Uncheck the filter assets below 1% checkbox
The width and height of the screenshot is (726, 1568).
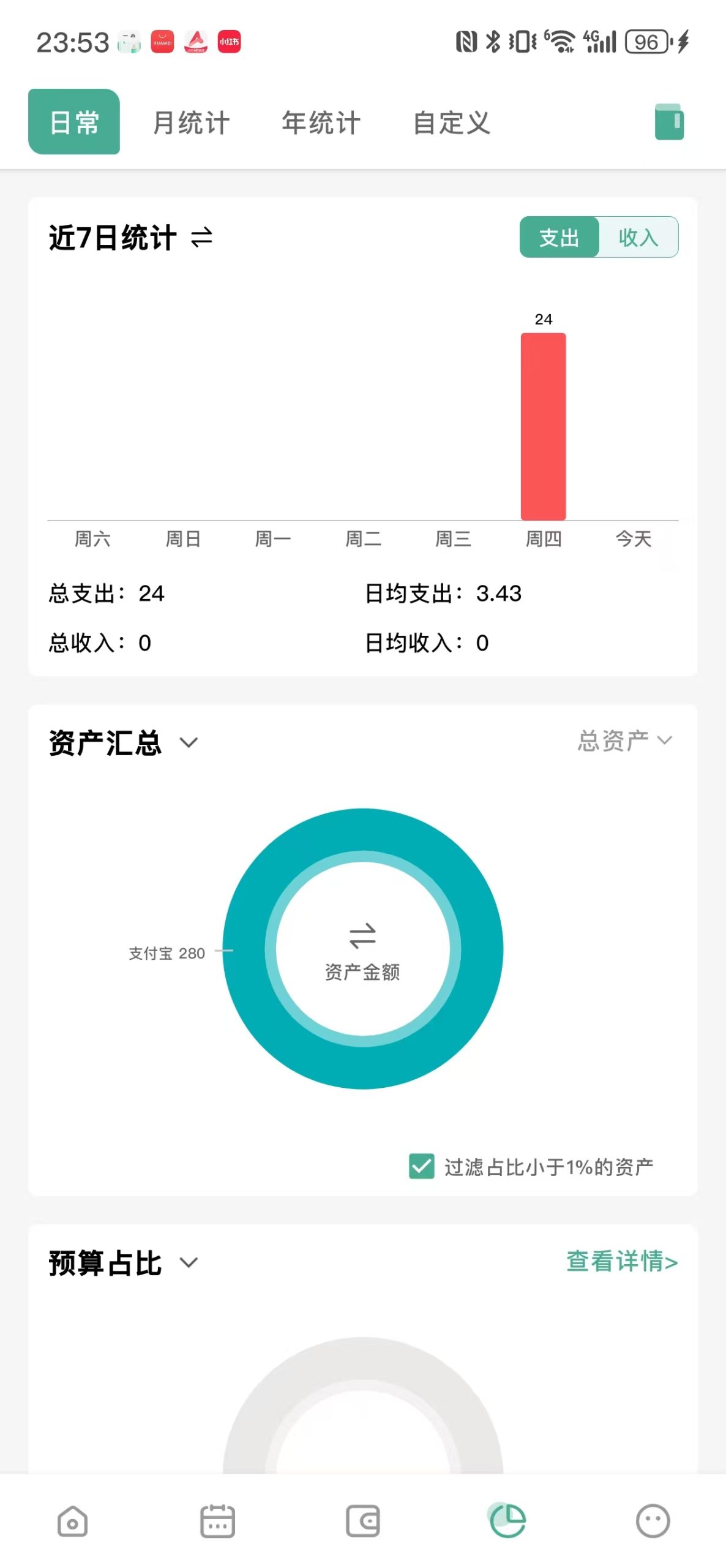pyautogui.click(x=421, y=1165)
